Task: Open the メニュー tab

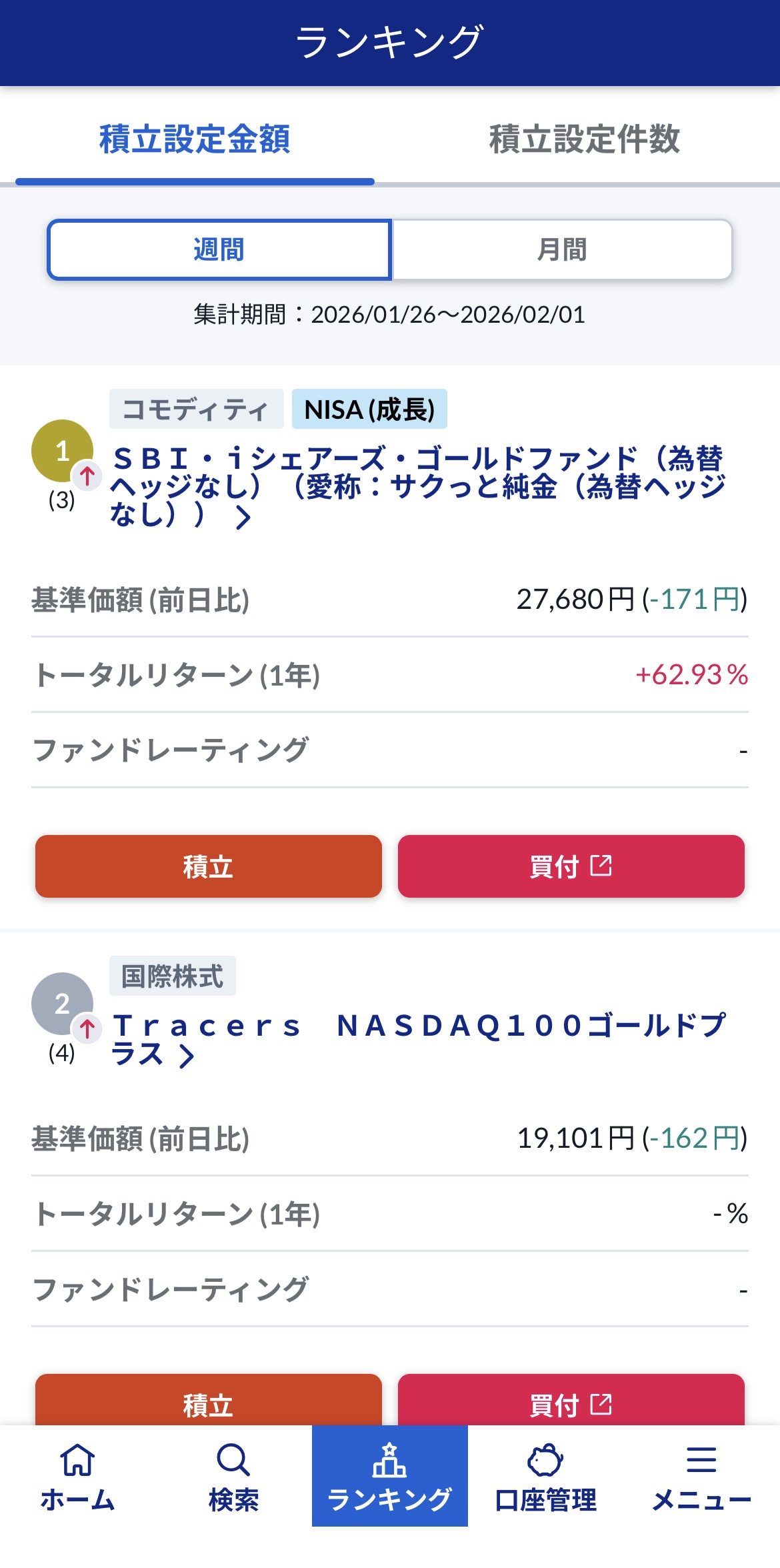Action: [x=701, y=1477]
